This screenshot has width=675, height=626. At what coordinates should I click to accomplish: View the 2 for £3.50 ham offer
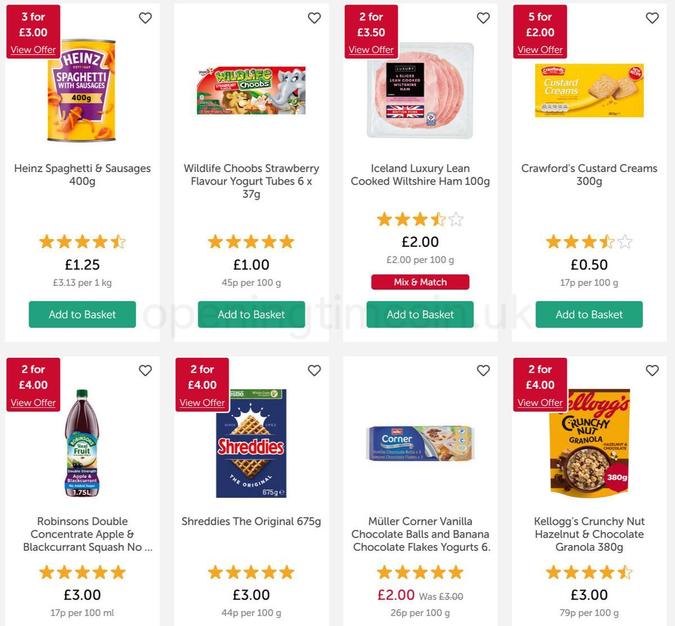click(371, 49)
